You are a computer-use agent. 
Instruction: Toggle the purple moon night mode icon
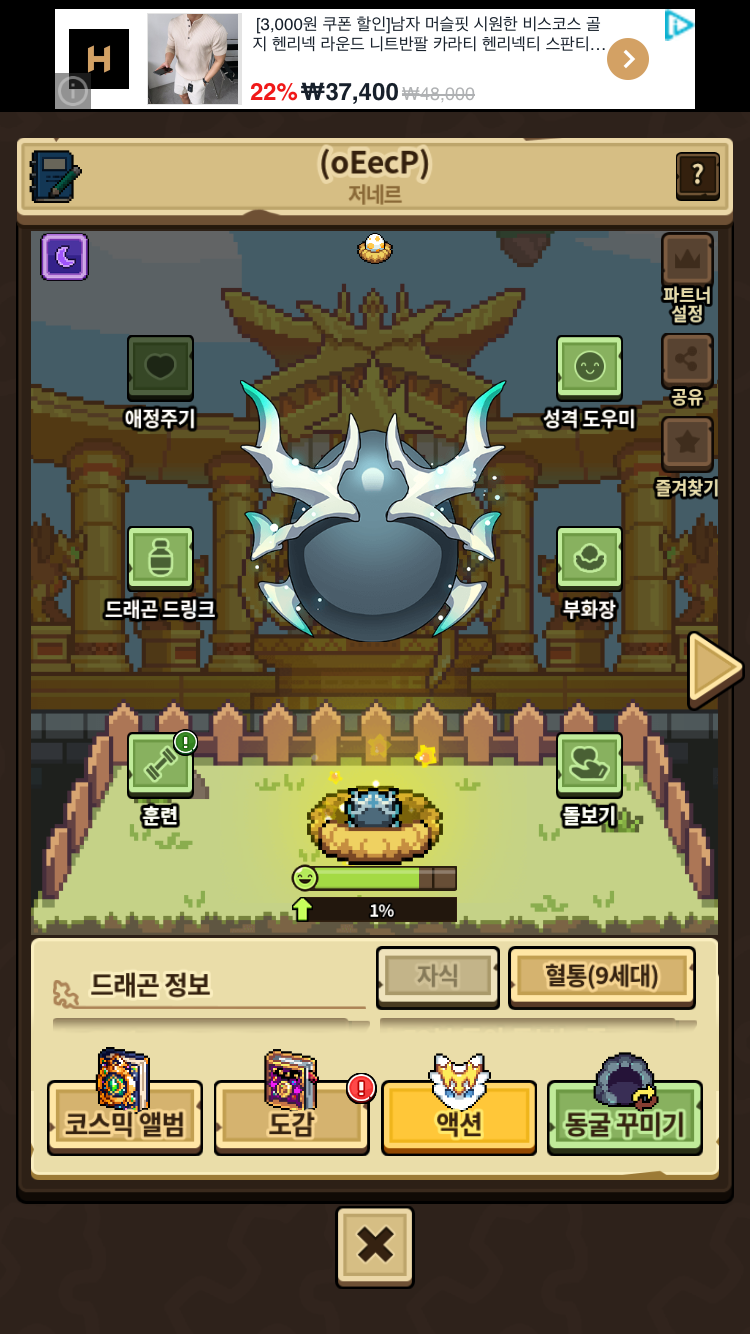pos(65,257)
